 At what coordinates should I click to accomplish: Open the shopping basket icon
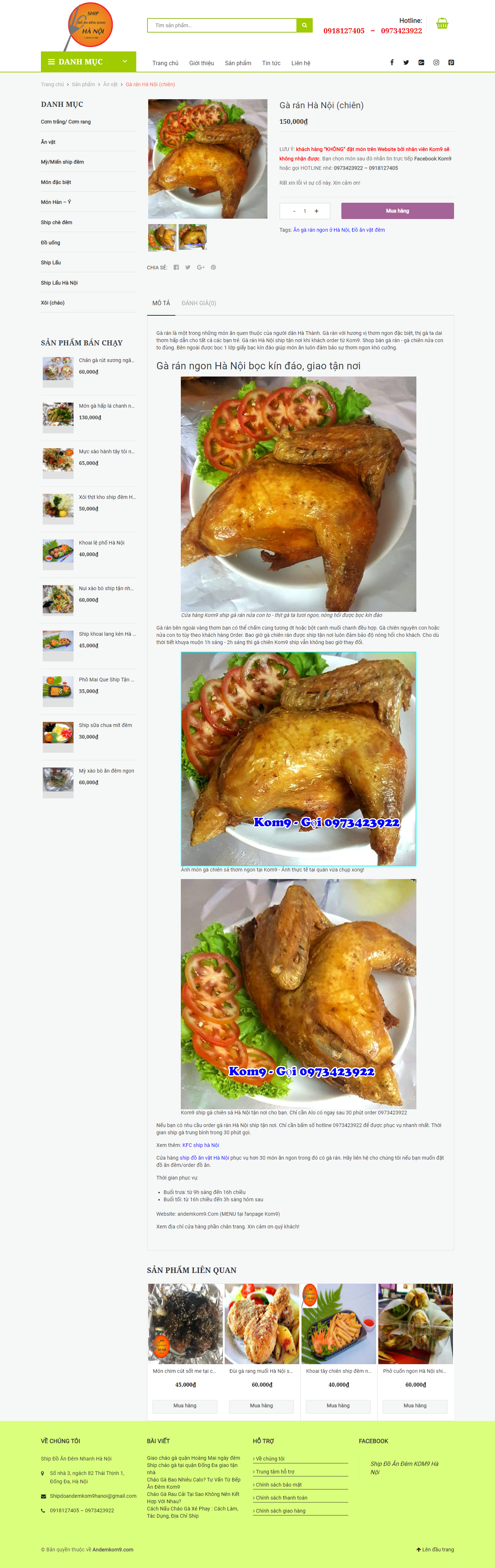[442, 24]
